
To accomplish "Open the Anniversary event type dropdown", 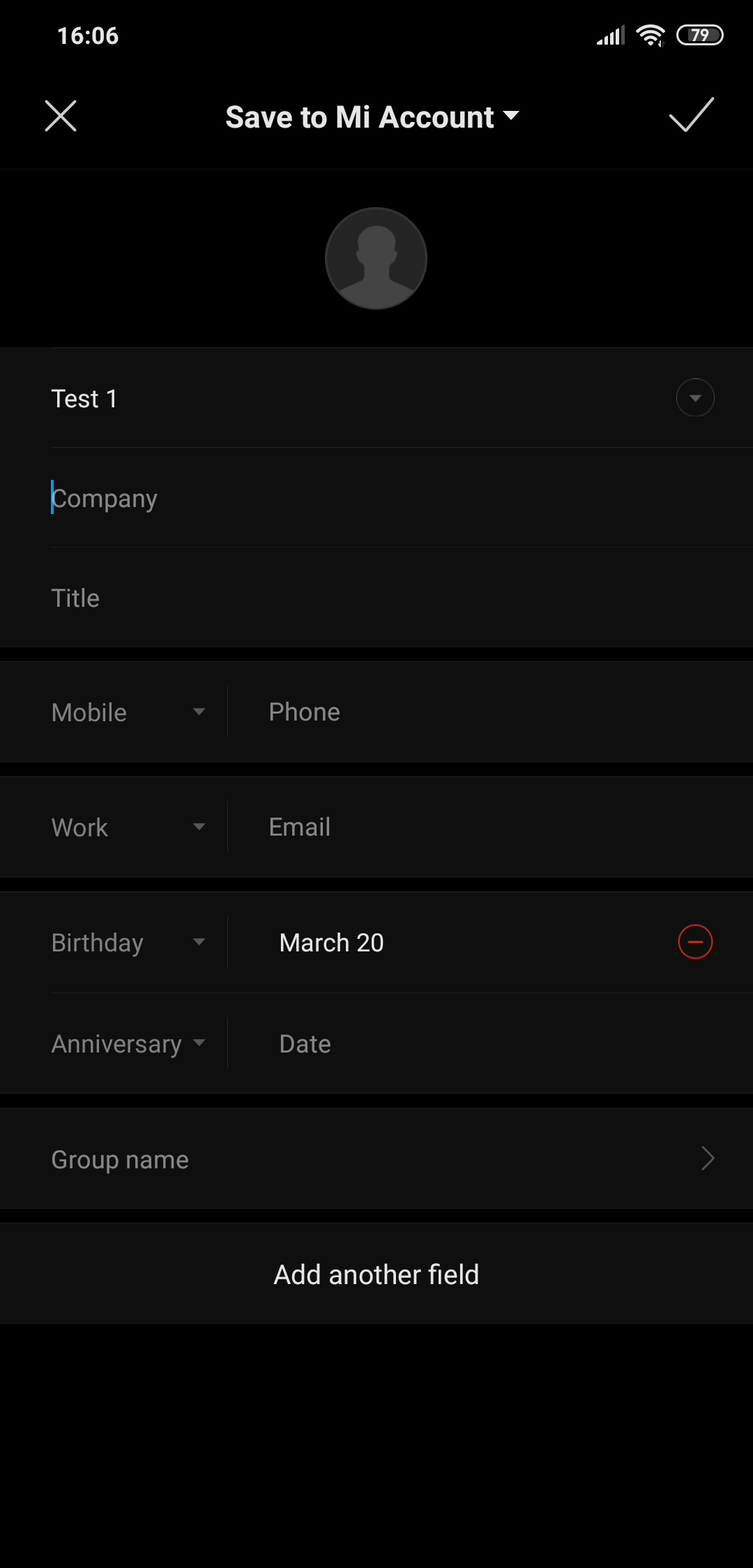I will point(129,1043).
